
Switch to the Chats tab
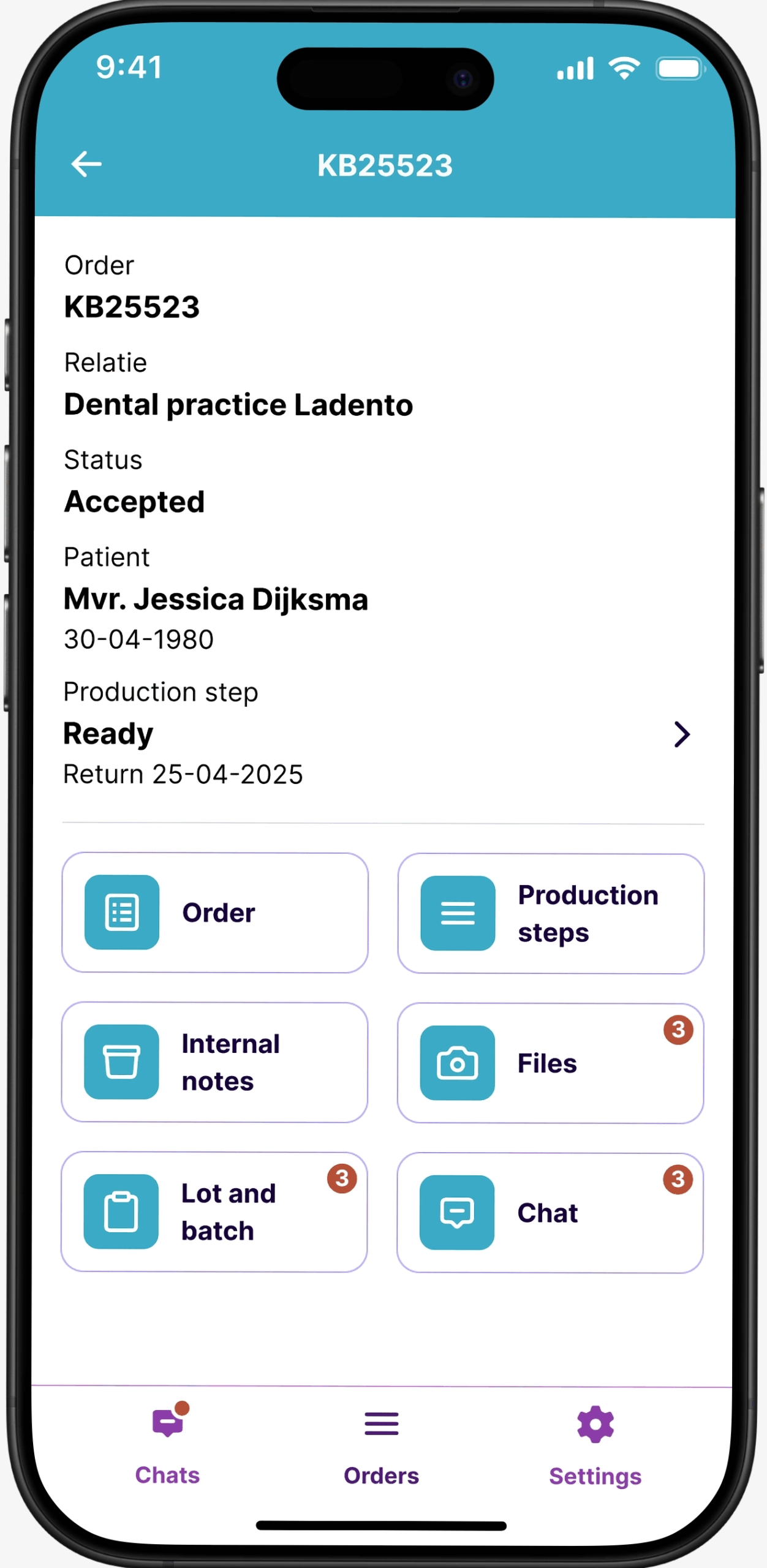click(167, 1444)
